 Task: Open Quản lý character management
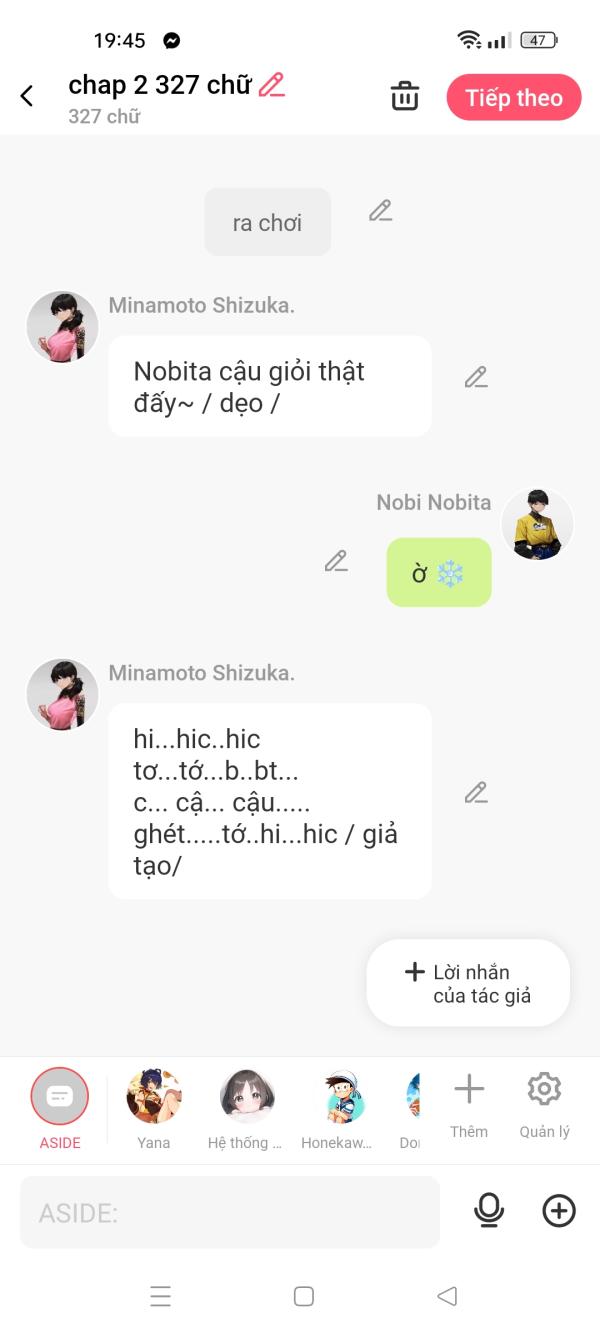(x=544, y=1105)
